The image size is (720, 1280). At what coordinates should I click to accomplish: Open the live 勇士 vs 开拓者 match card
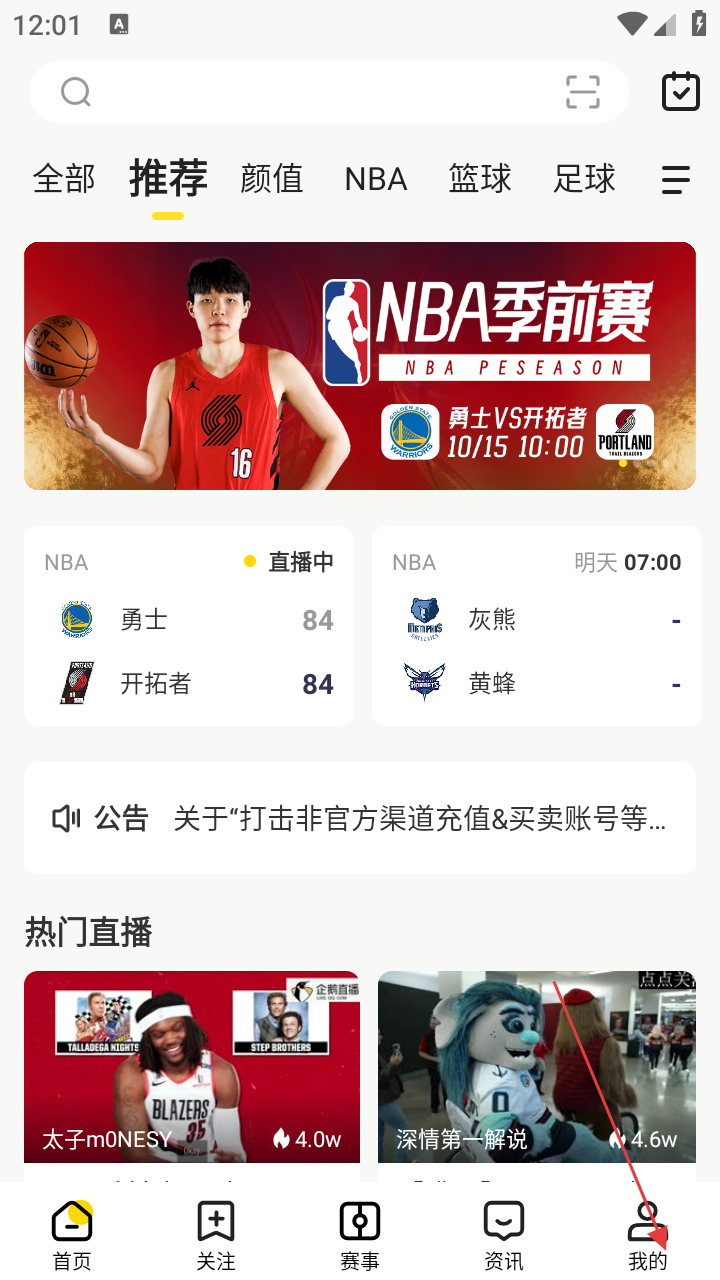click(x=189, y=626)
